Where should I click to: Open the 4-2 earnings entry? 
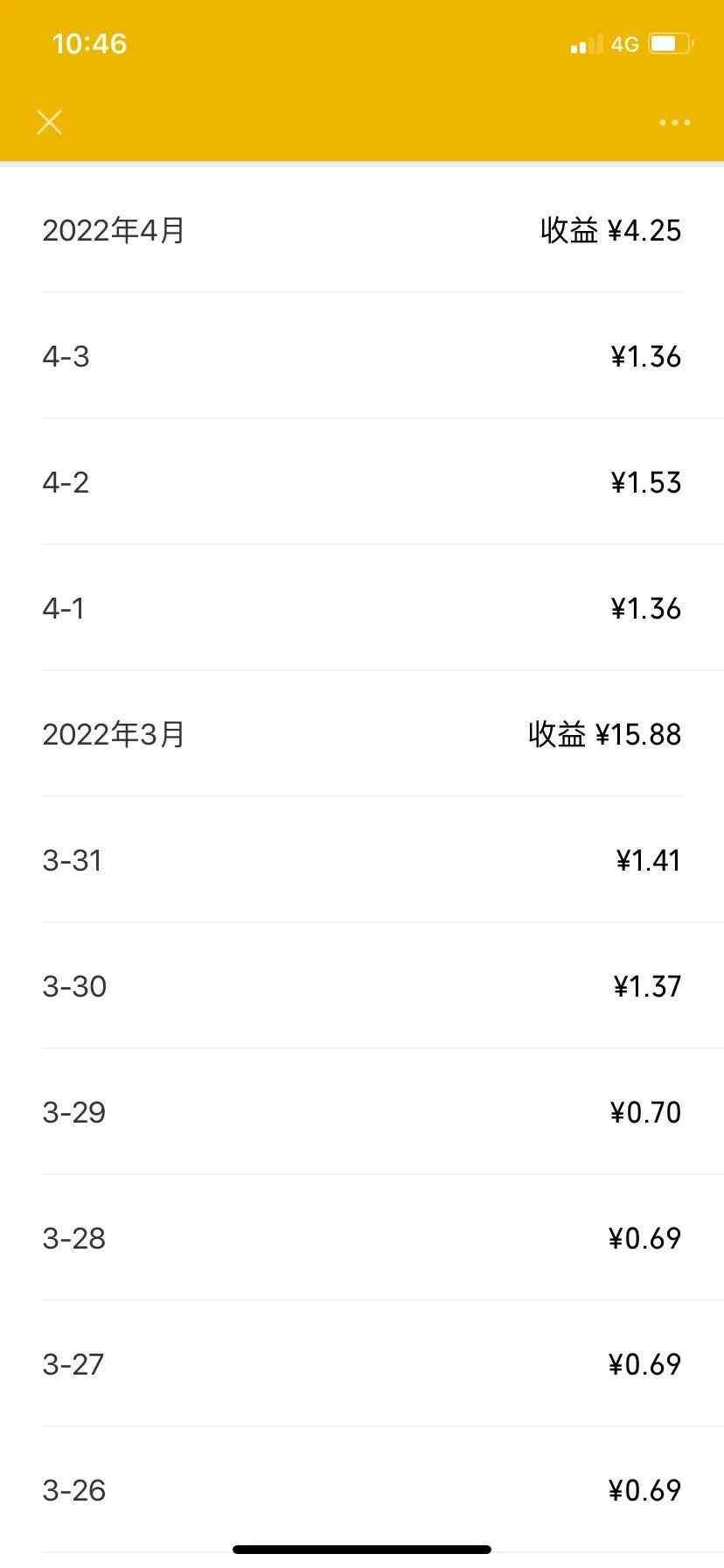click(x=362, y=482)
